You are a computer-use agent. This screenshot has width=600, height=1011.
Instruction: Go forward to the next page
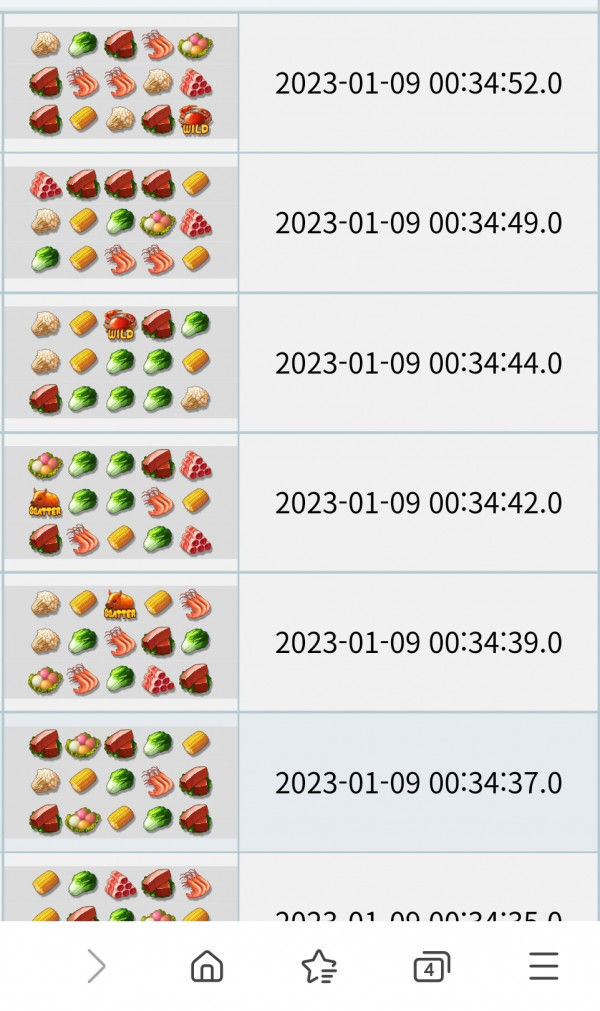[96, 966]
